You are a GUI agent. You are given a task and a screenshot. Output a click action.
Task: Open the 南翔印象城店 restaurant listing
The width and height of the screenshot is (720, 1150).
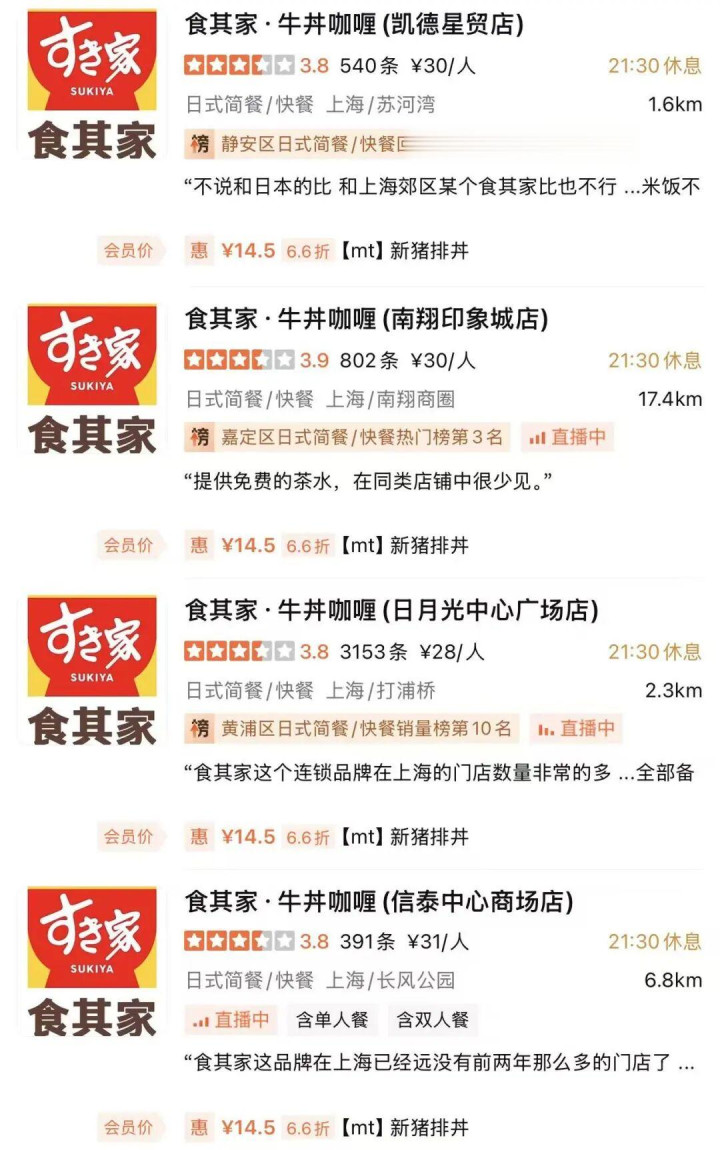coord(366,319)
